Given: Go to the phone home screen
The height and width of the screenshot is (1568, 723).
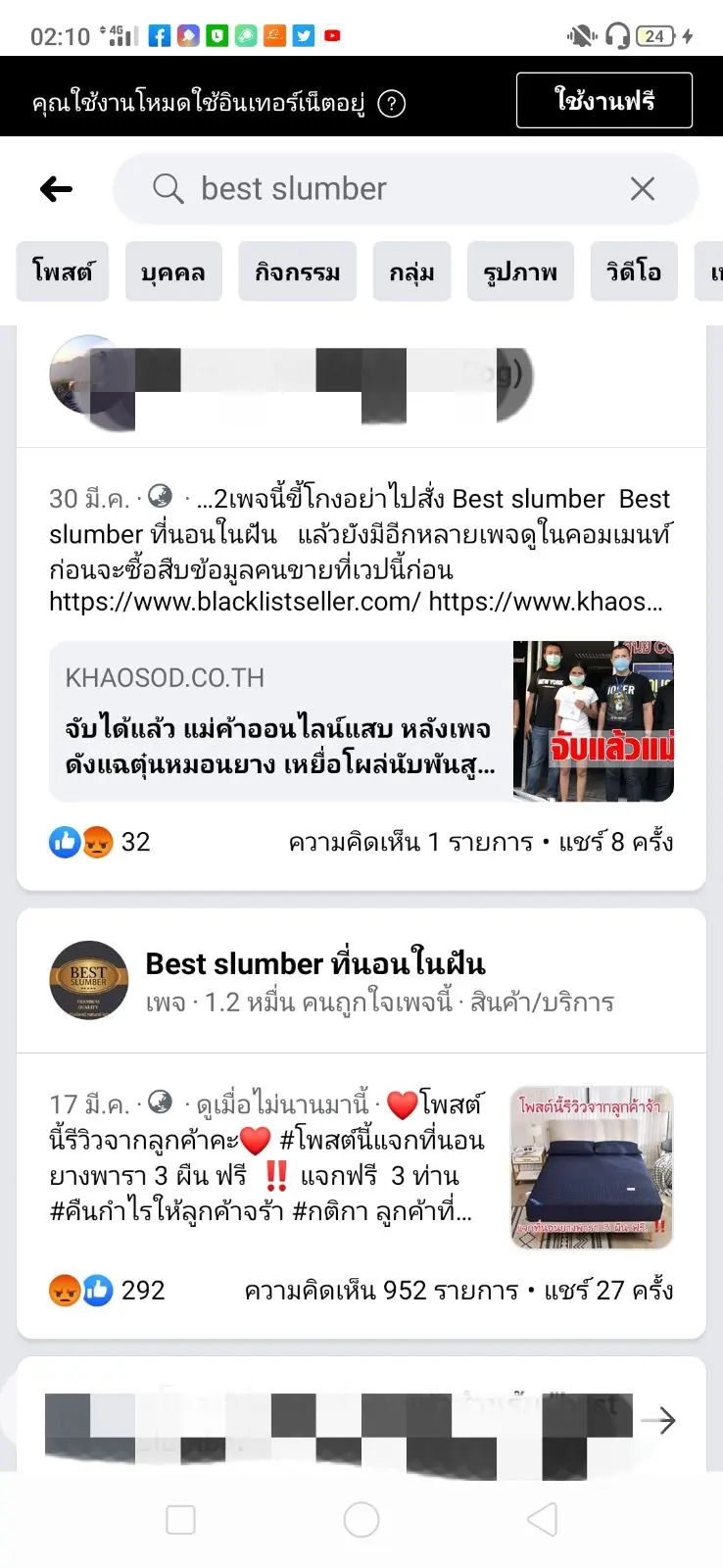Looking at the screenshot, I should (361, 1520).
